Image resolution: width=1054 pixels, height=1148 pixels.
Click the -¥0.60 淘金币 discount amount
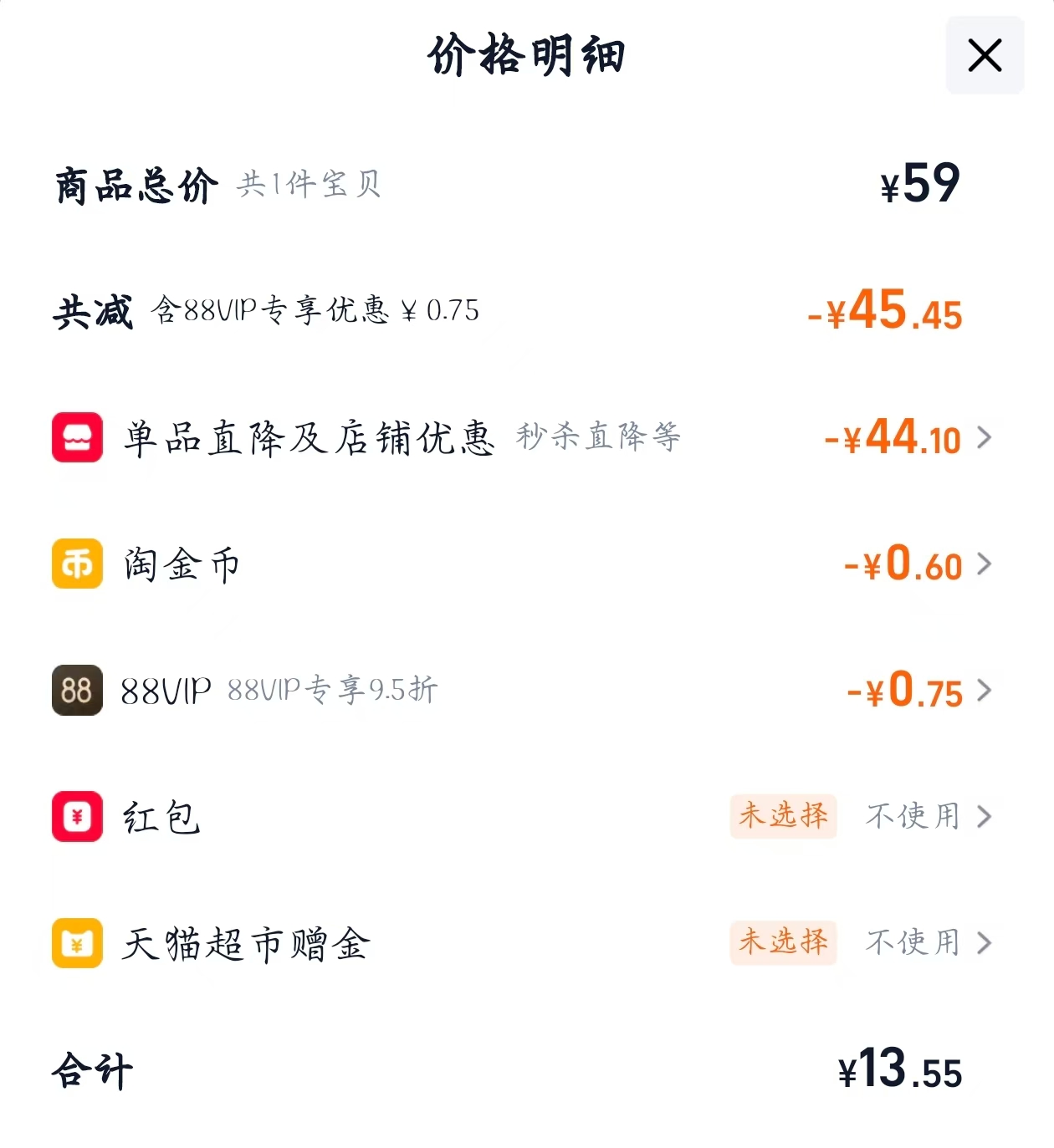point(902,565)
